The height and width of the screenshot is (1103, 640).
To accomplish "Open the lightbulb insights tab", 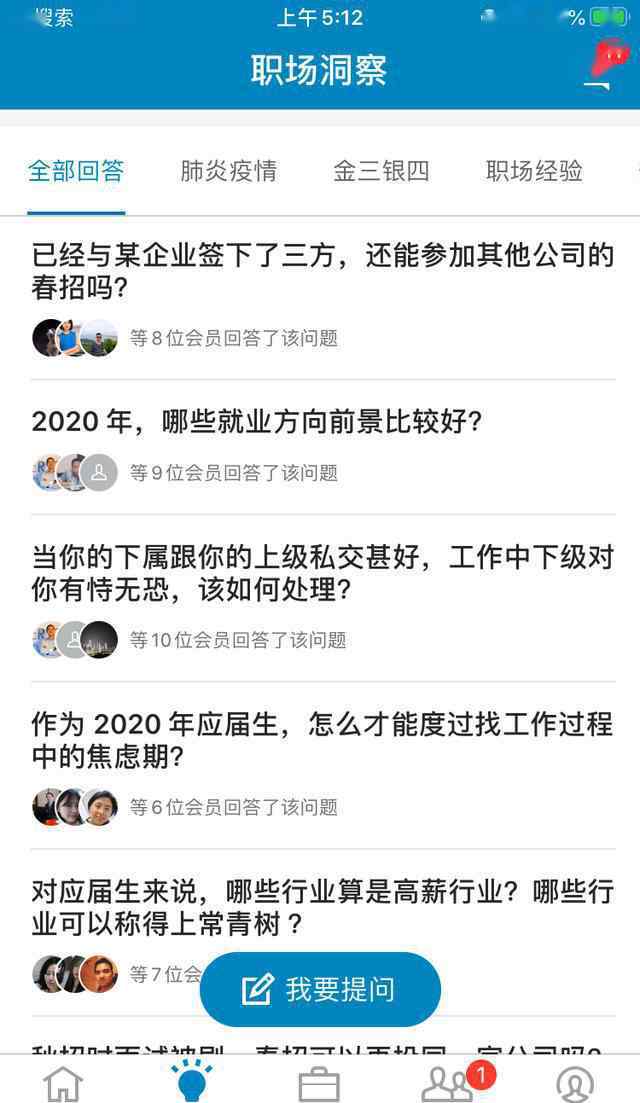I will click(191, 1081).
